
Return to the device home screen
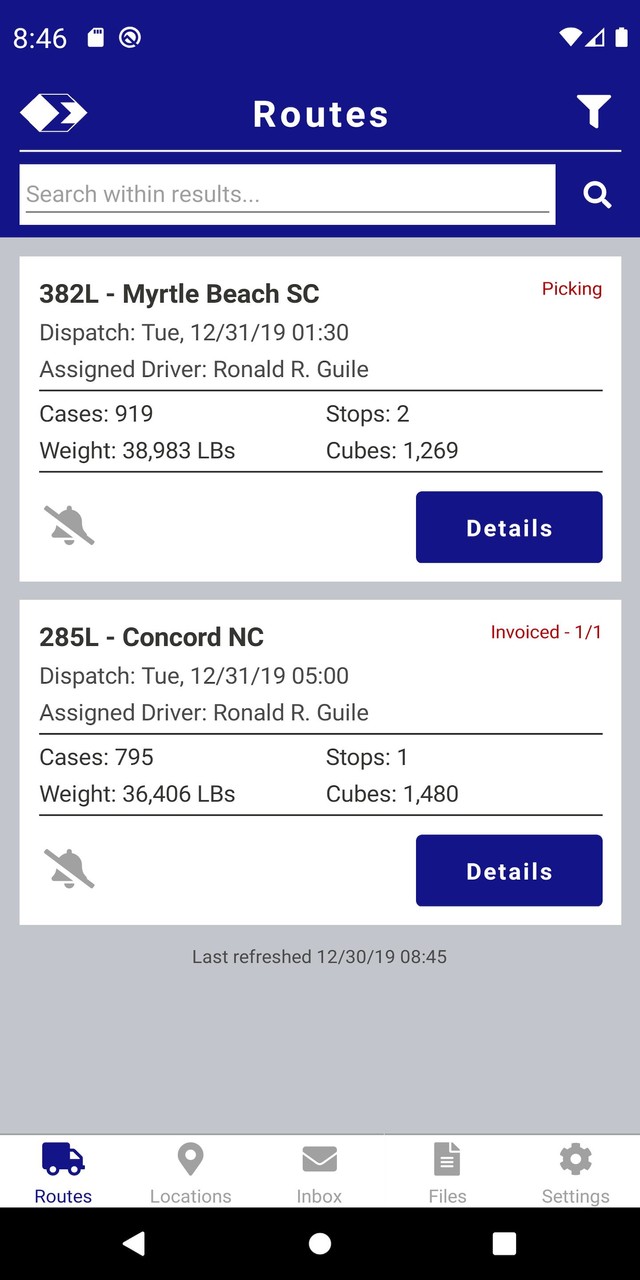point(320,1243)
